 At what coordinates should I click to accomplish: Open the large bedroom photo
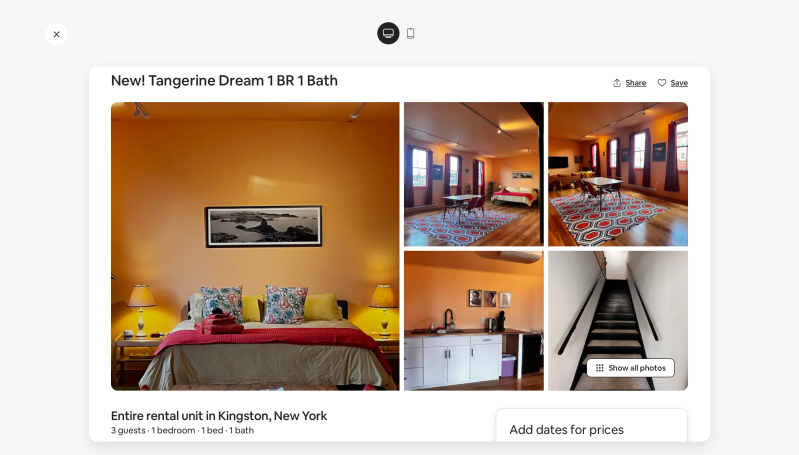255,246
